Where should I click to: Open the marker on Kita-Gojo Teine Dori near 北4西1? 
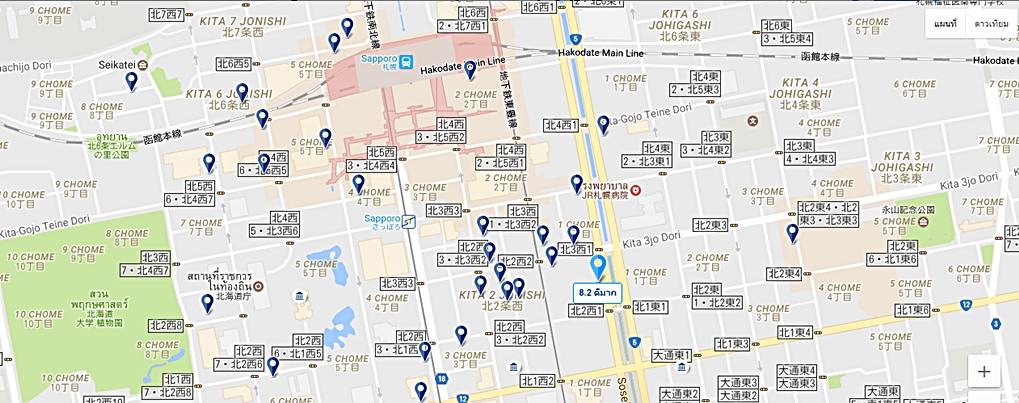(603, 124)
